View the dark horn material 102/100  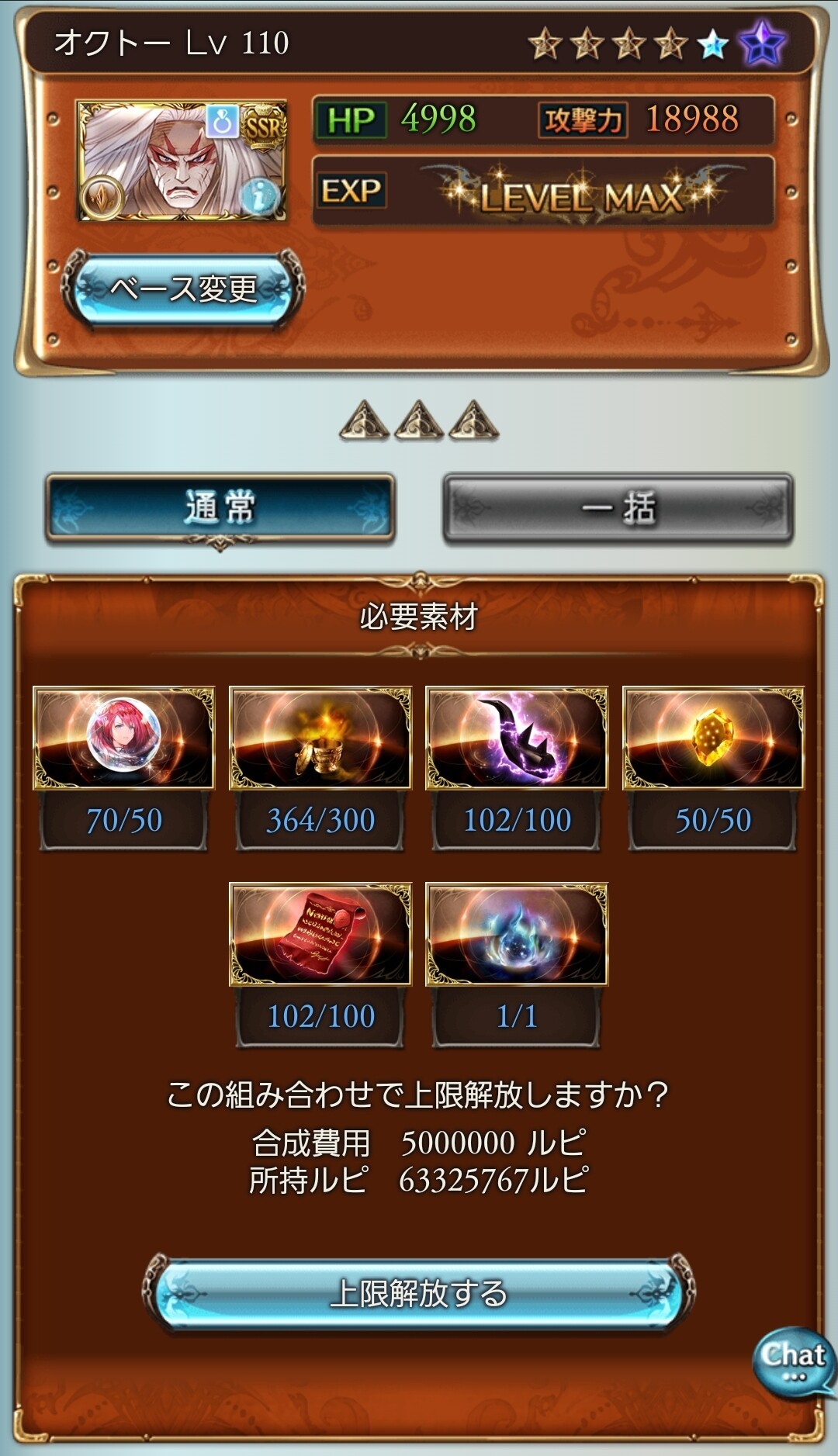[517, 738]
